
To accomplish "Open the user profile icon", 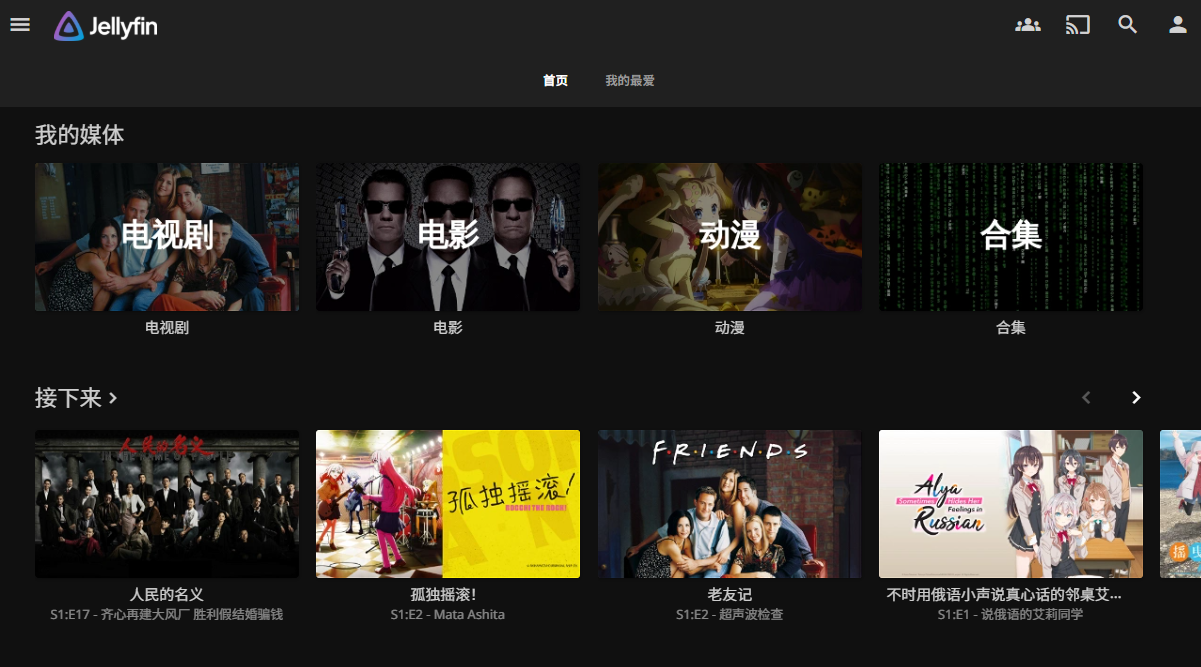I will coord(1178,25).
